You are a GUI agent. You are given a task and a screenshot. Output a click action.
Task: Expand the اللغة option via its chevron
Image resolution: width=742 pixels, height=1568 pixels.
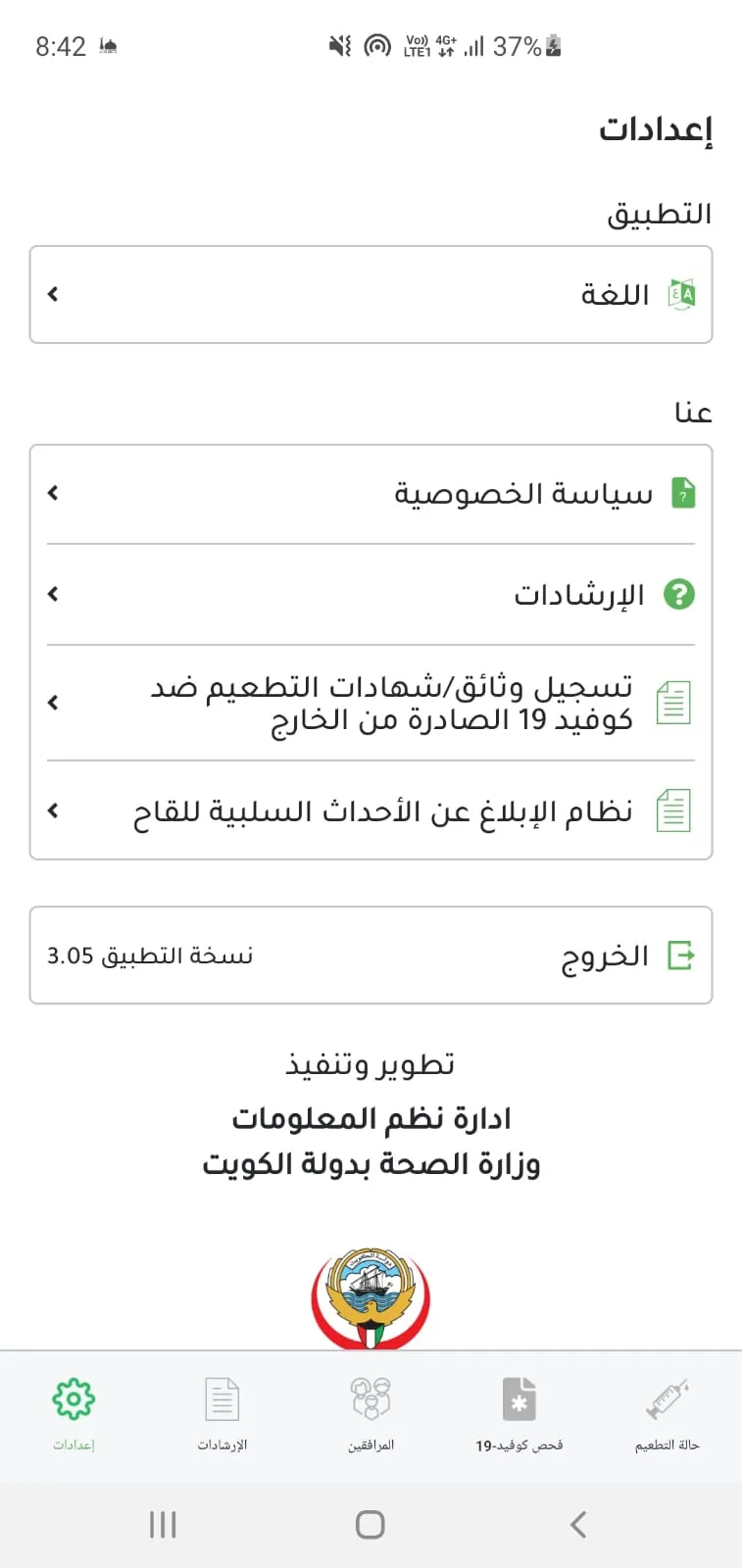(52, 294)
